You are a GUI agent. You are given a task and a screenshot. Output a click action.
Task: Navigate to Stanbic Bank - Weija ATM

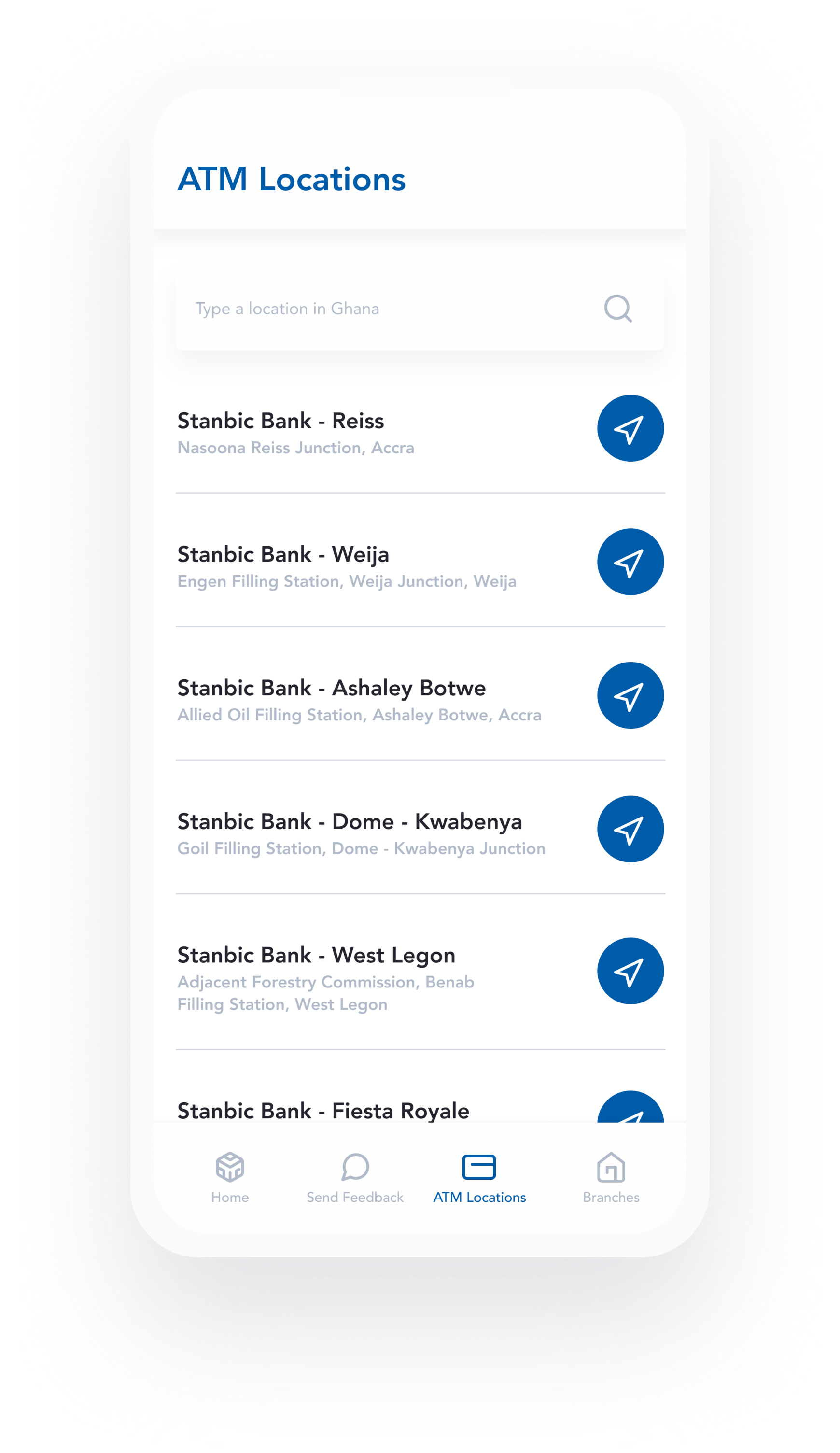[x=630, y=562]
